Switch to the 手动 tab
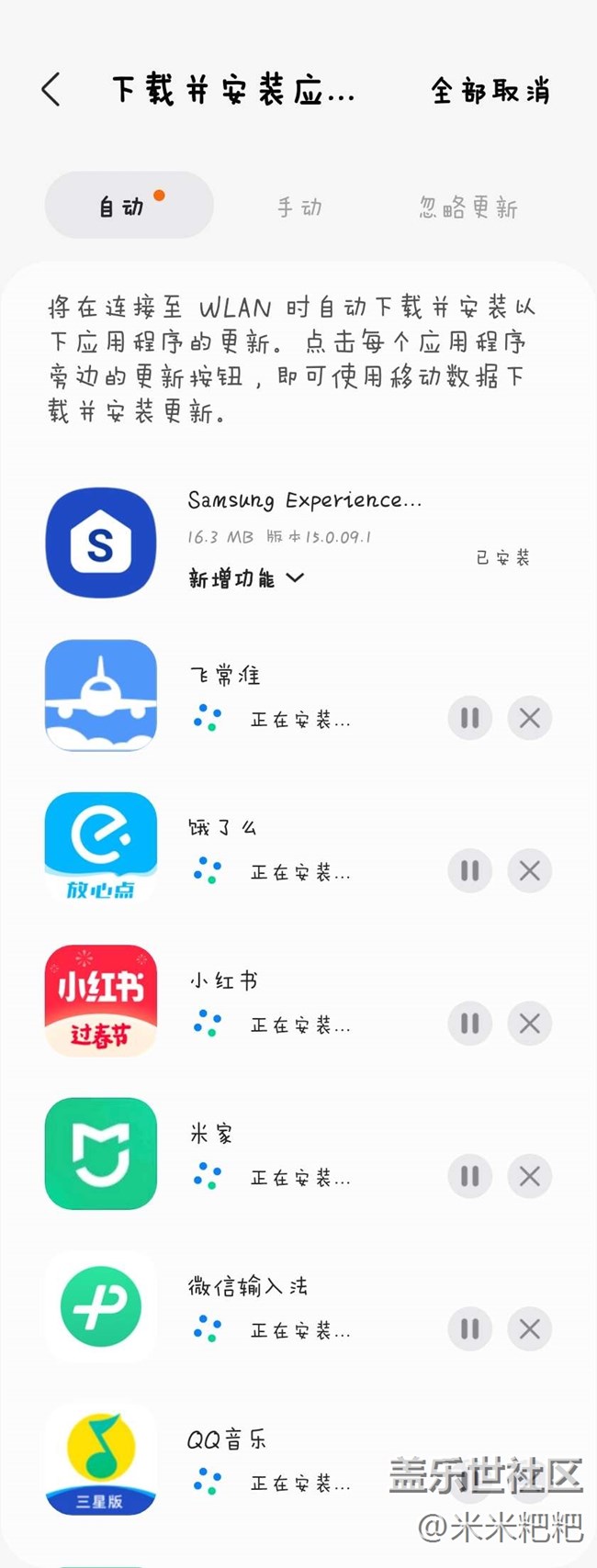 300,207
